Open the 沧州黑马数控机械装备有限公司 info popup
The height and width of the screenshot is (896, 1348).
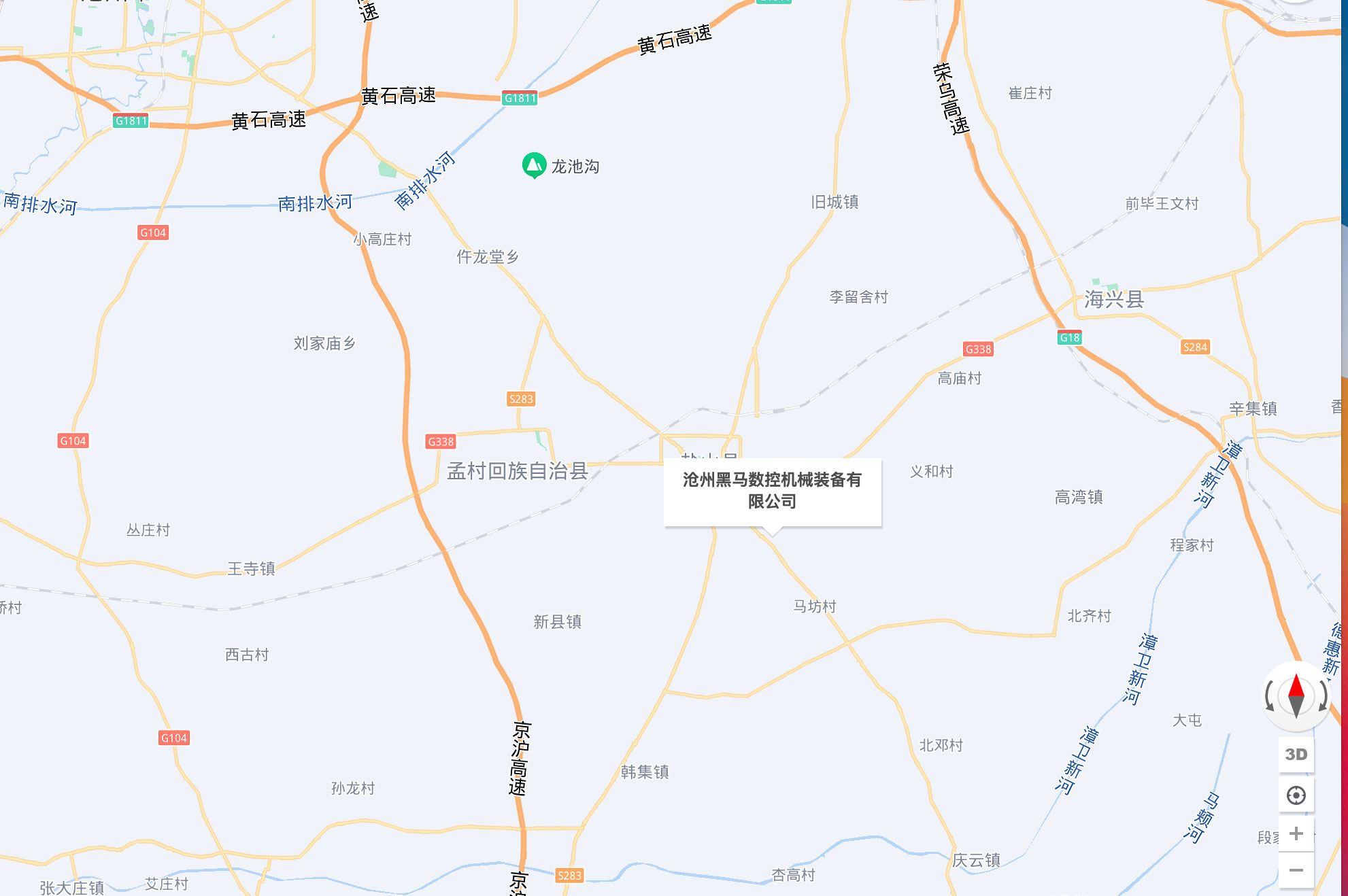click(772, 491)
